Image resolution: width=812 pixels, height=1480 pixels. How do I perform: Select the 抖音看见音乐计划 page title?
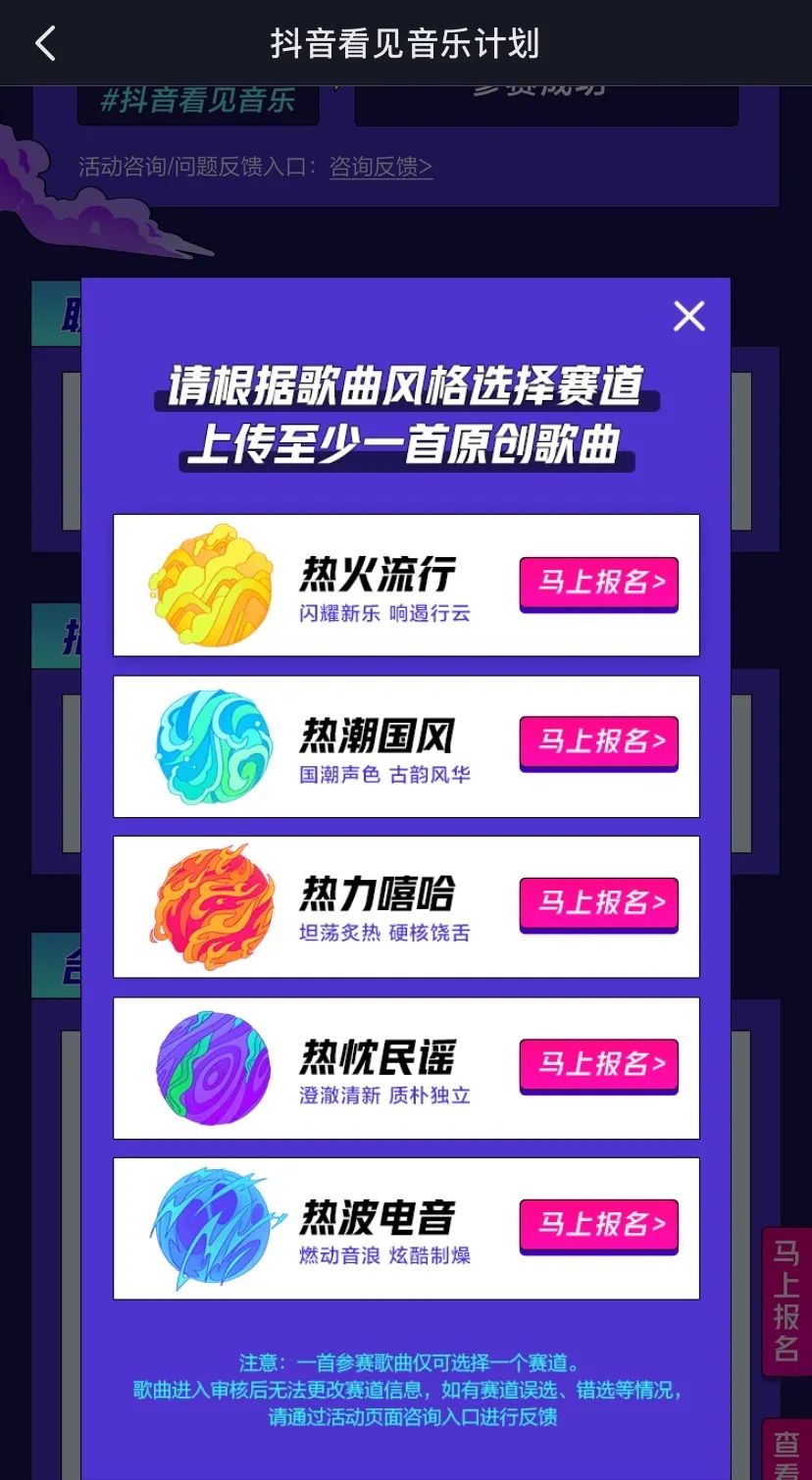pos(406,42)
